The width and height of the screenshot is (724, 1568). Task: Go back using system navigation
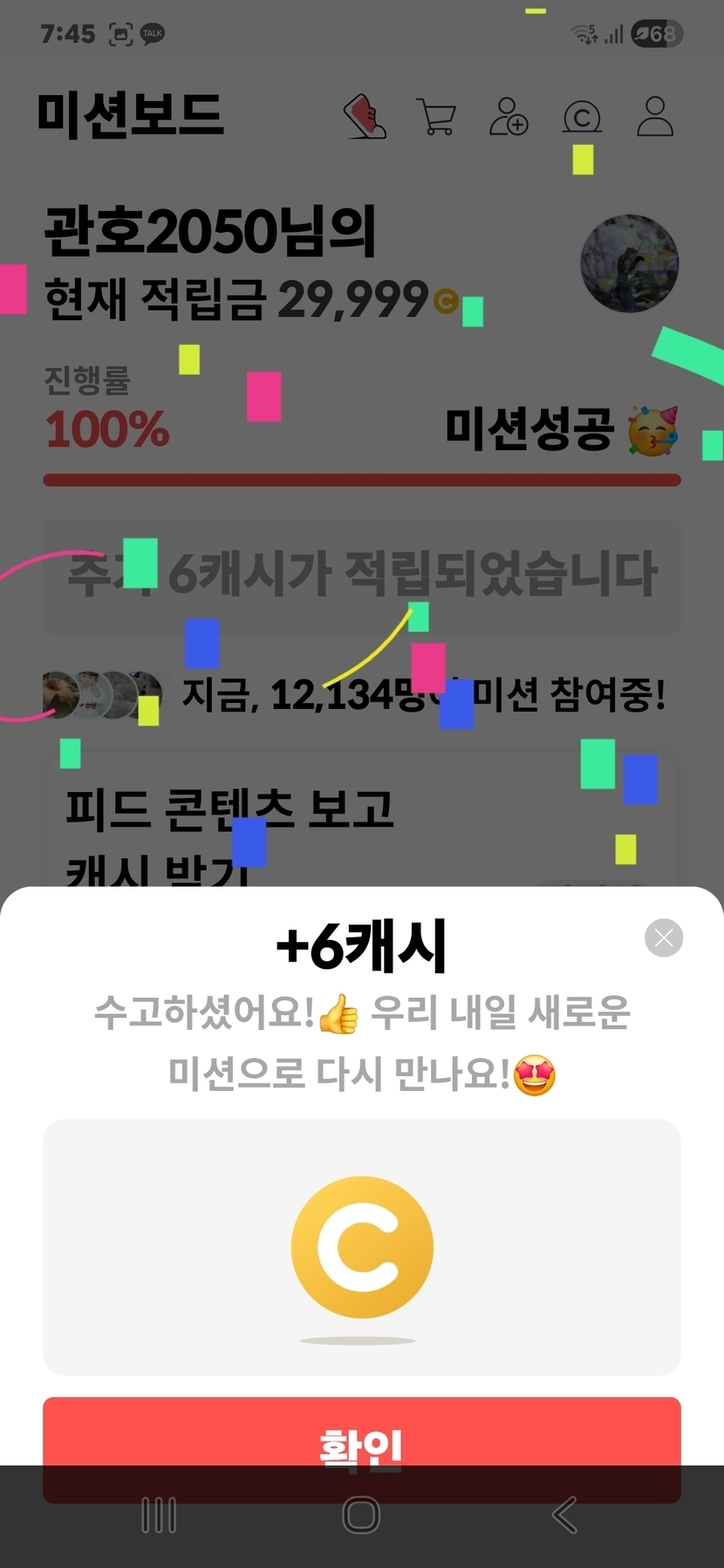pyautogui.click(x=565, y=1515)
